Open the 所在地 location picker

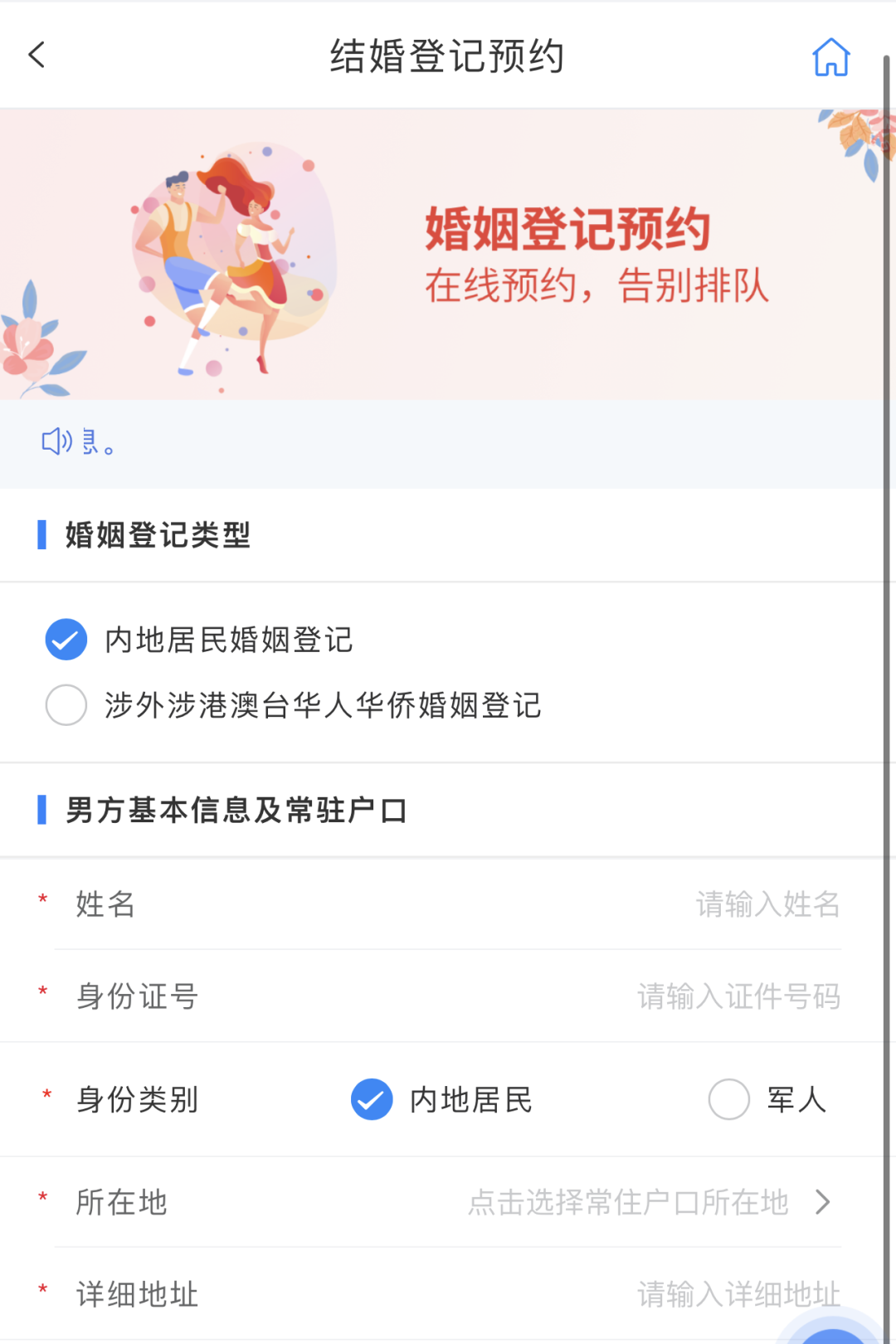pyautogui.click(x=647, y=1202)
